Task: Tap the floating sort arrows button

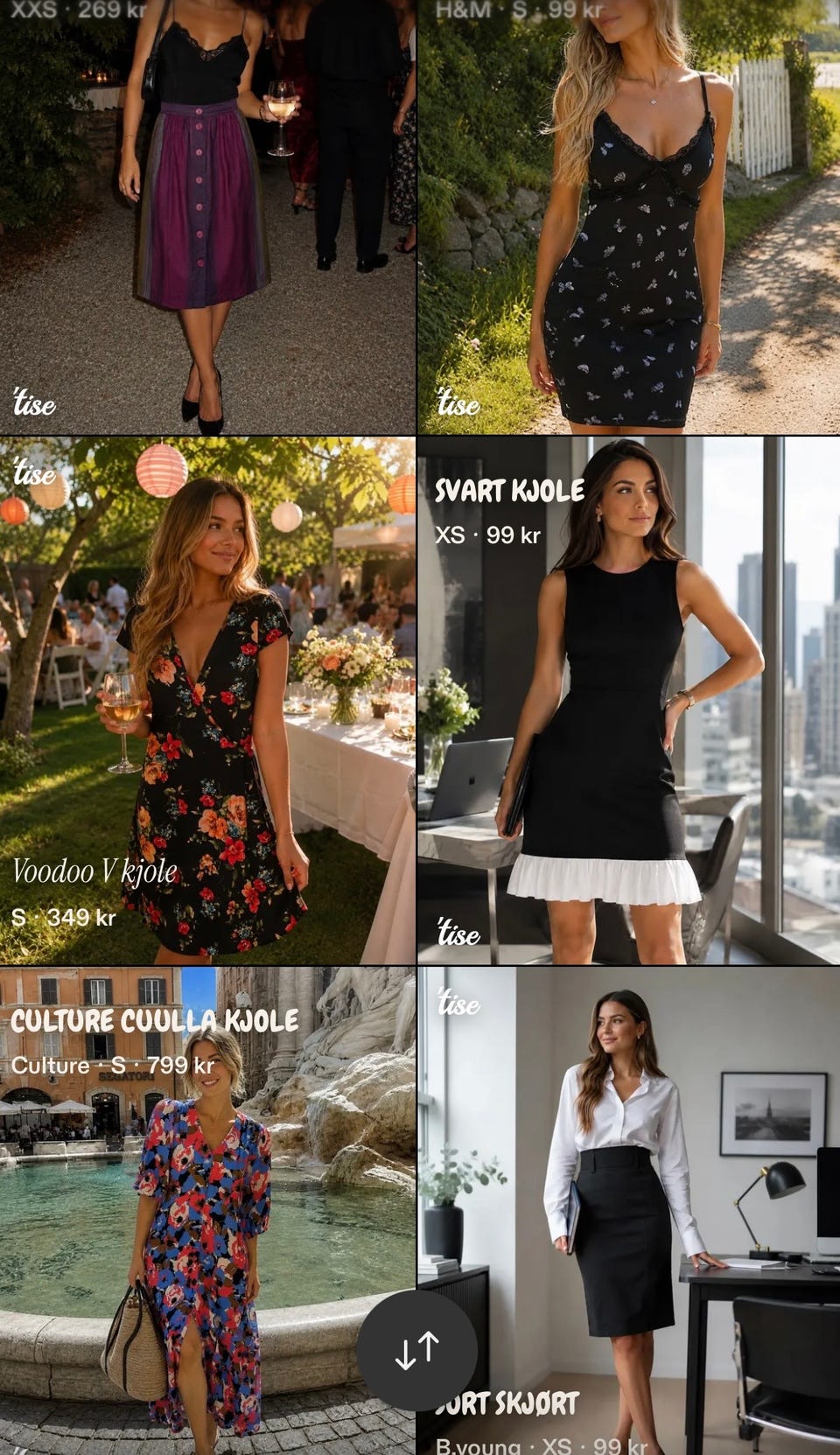Action: pos(416,1350)
